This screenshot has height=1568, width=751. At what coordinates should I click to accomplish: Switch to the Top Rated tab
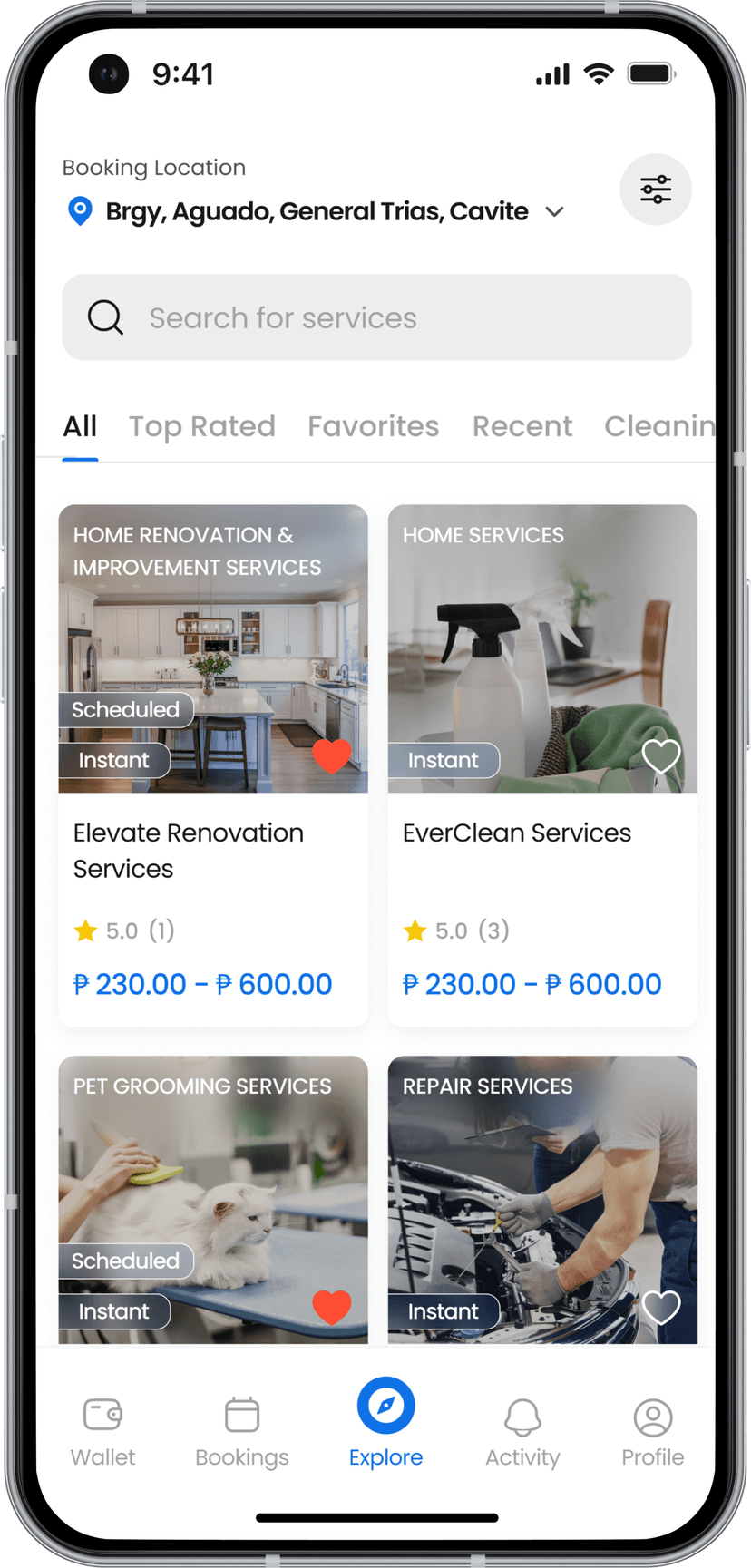click(x=201, y=426)
